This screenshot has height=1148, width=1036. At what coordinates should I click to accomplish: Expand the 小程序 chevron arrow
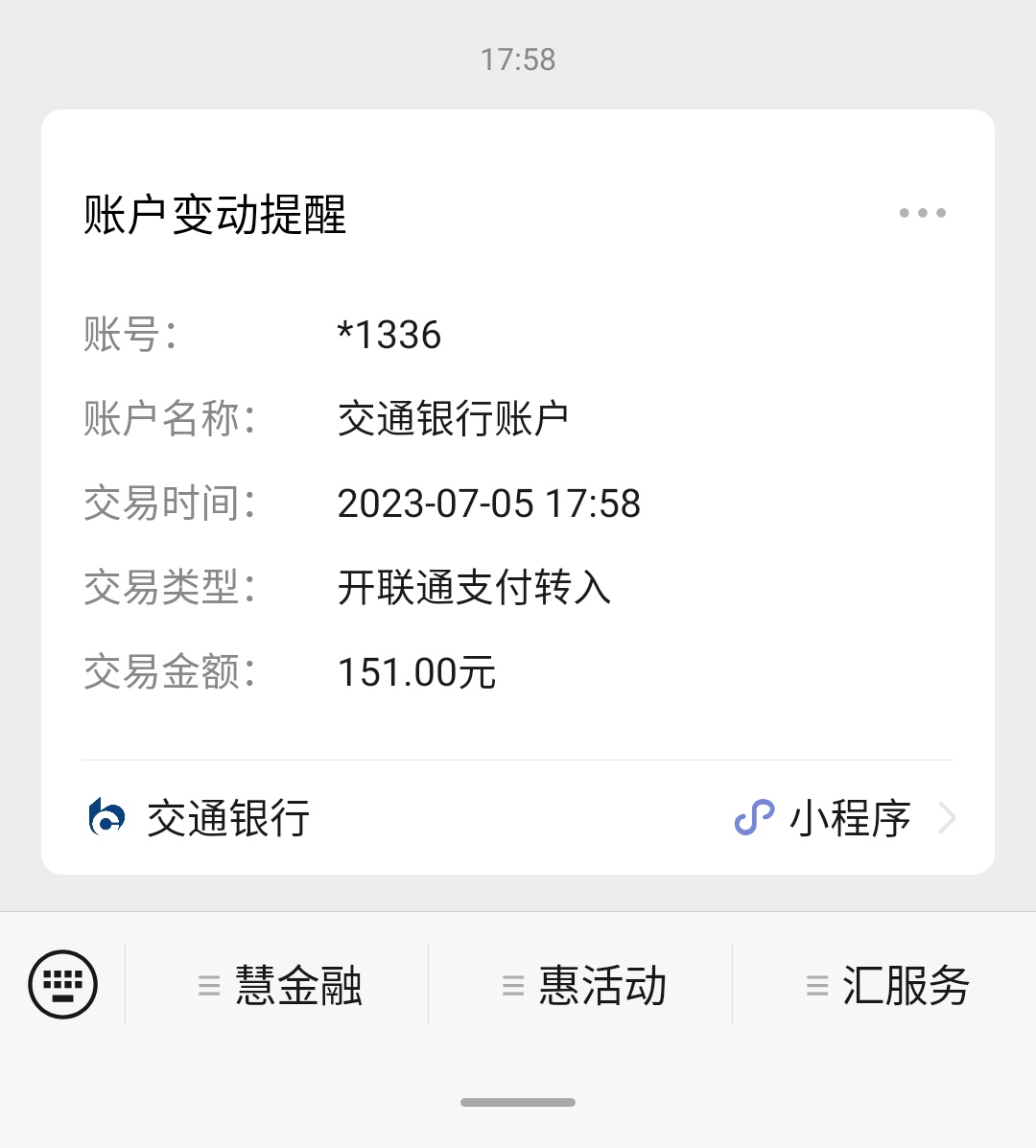949,818
